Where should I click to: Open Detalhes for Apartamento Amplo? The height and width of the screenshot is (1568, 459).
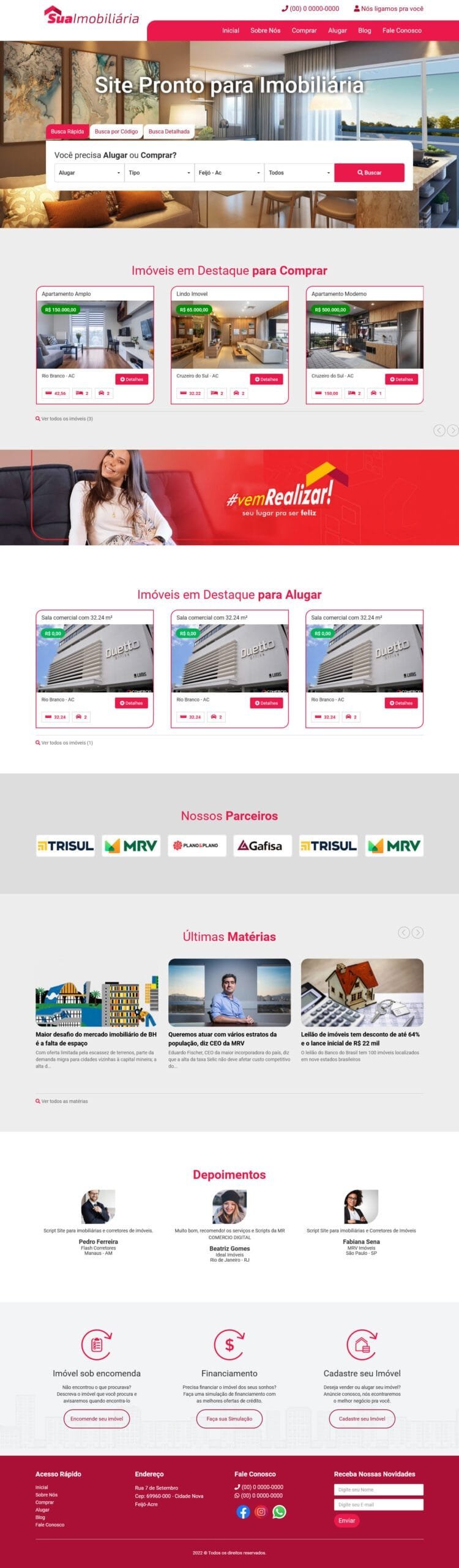132,379
